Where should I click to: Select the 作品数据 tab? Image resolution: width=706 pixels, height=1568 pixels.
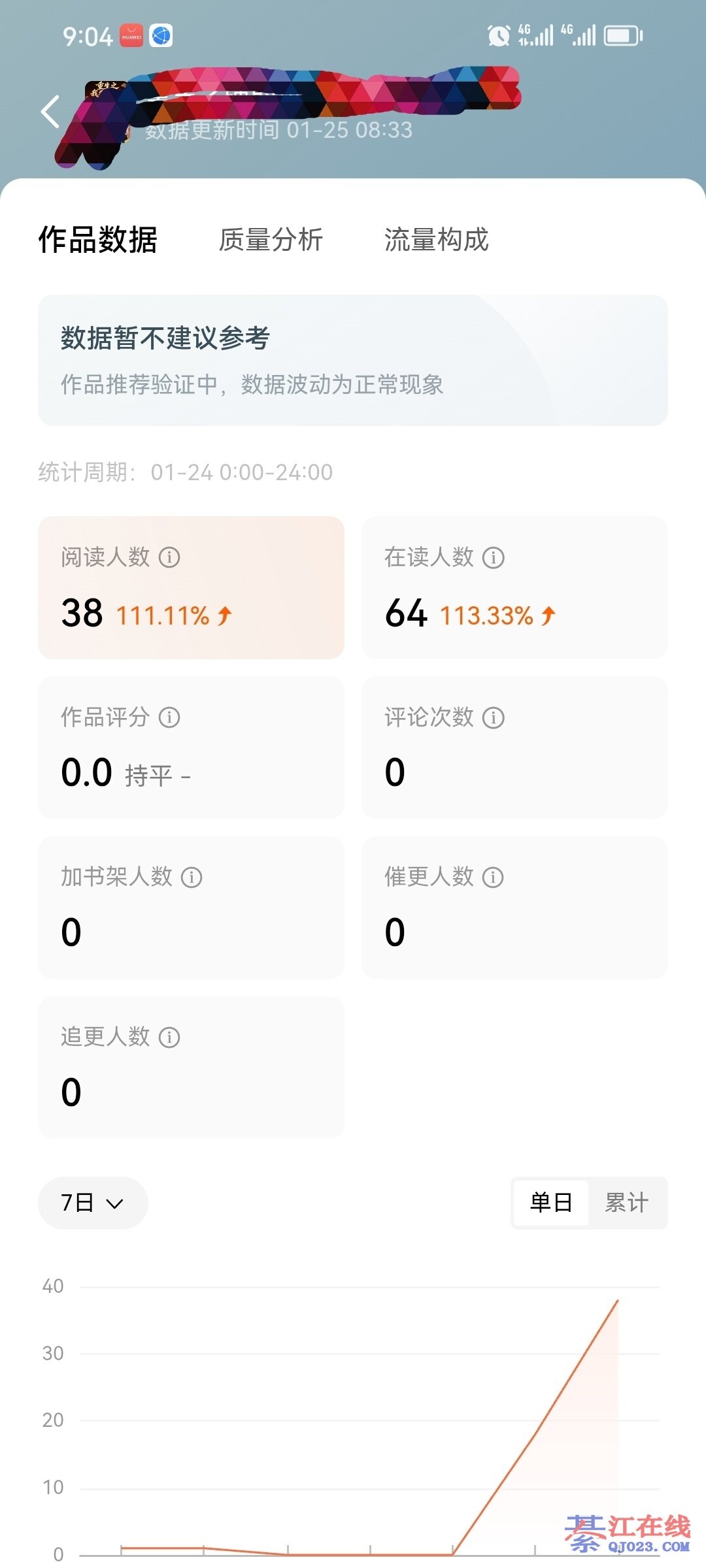(98, 240)
